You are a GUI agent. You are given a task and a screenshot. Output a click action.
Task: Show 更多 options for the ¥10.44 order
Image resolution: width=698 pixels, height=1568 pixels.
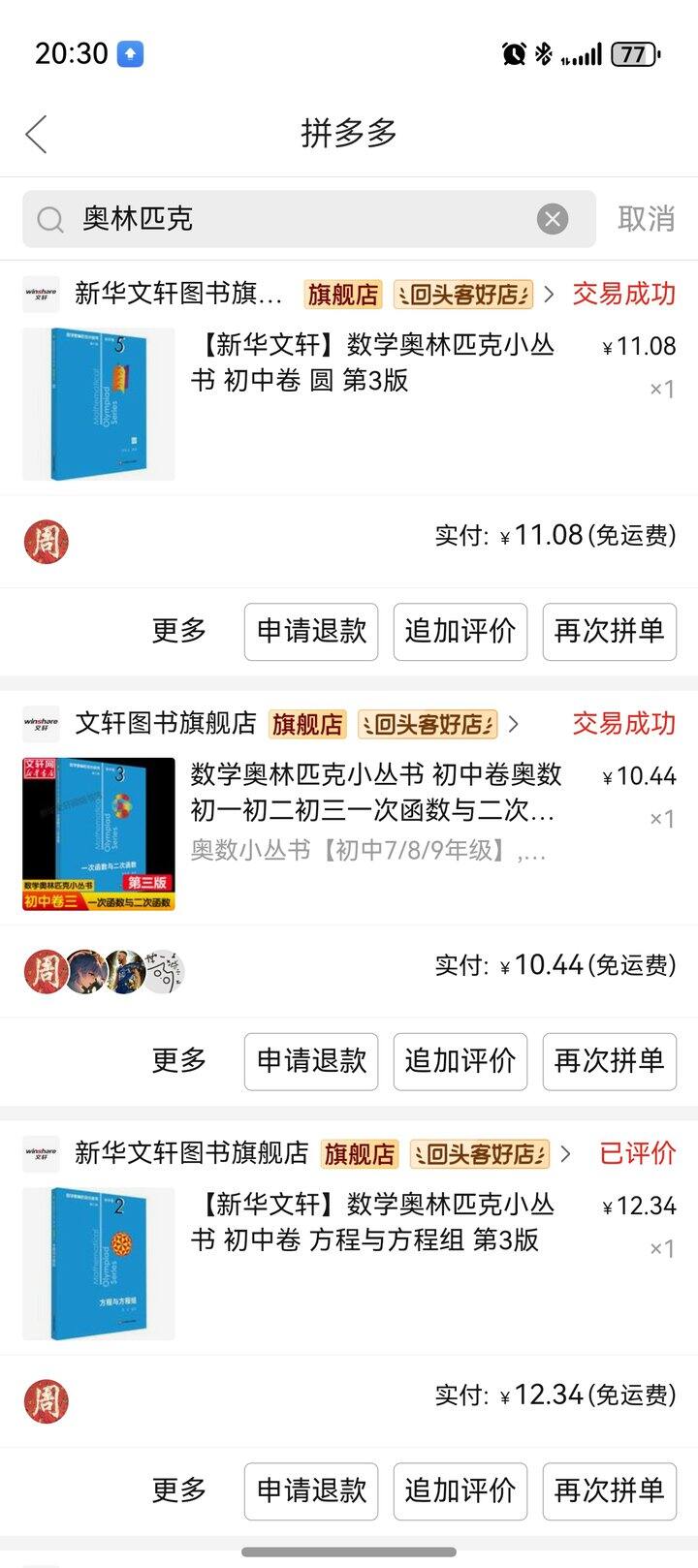(x=179, y=1061)
